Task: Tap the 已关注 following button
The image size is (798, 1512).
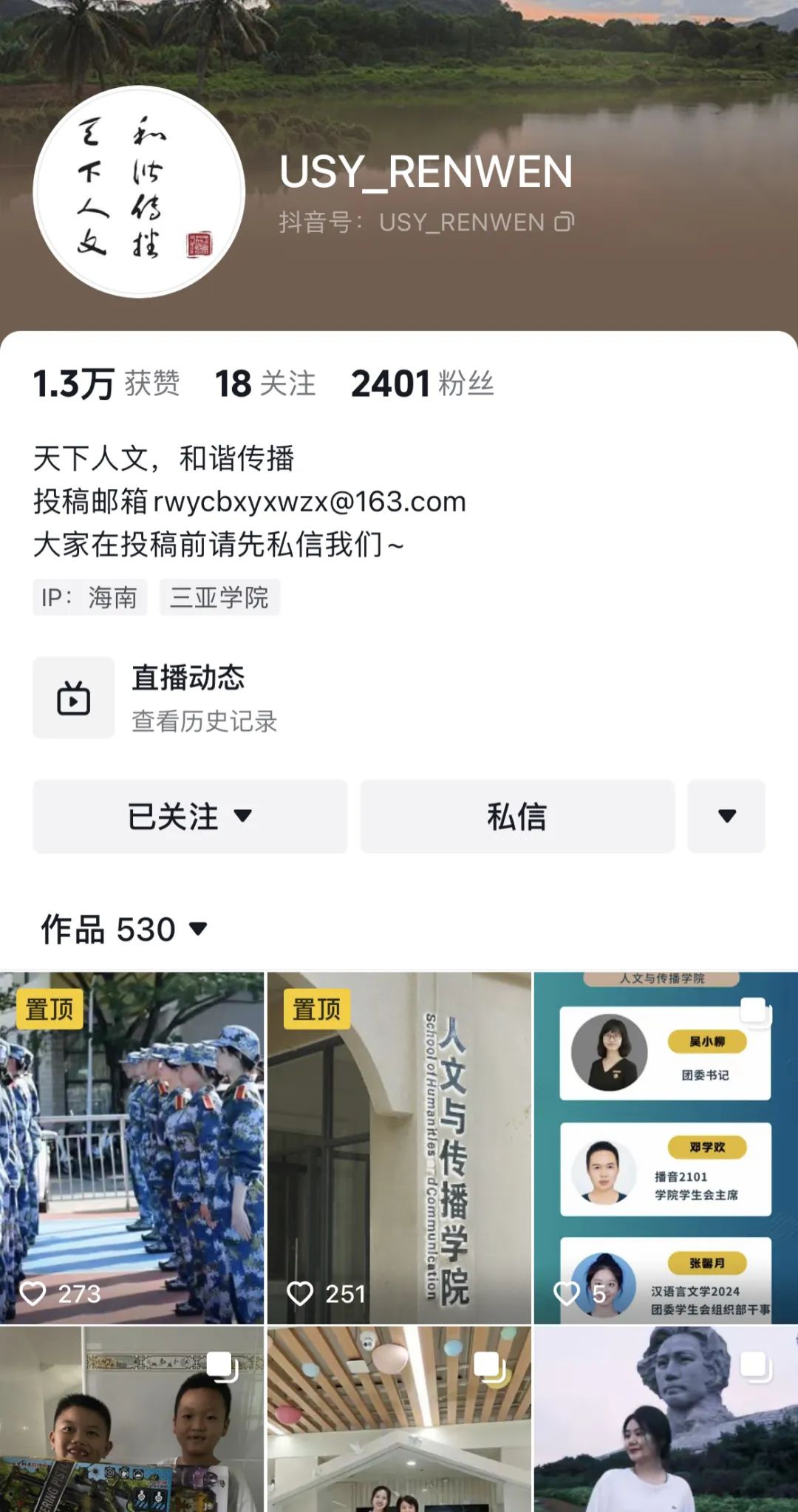Action: click(x=190, y=816)
